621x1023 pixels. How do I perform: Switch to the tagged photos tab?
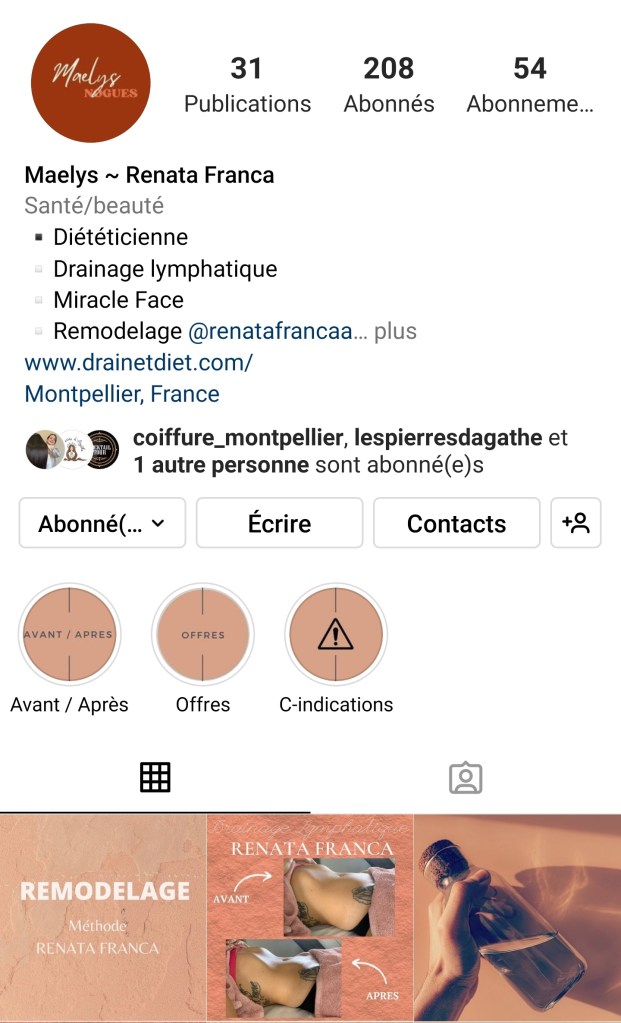click(x=465, y=777)
